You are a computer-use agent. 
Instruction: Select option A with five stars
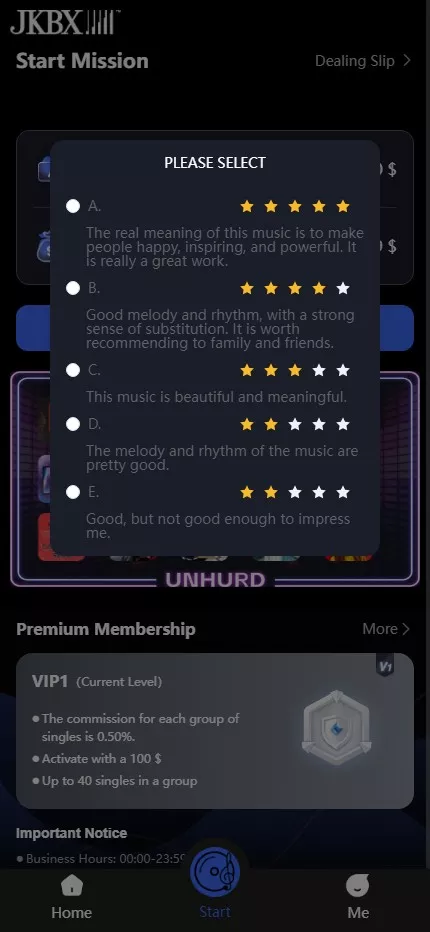coord(73,206)
